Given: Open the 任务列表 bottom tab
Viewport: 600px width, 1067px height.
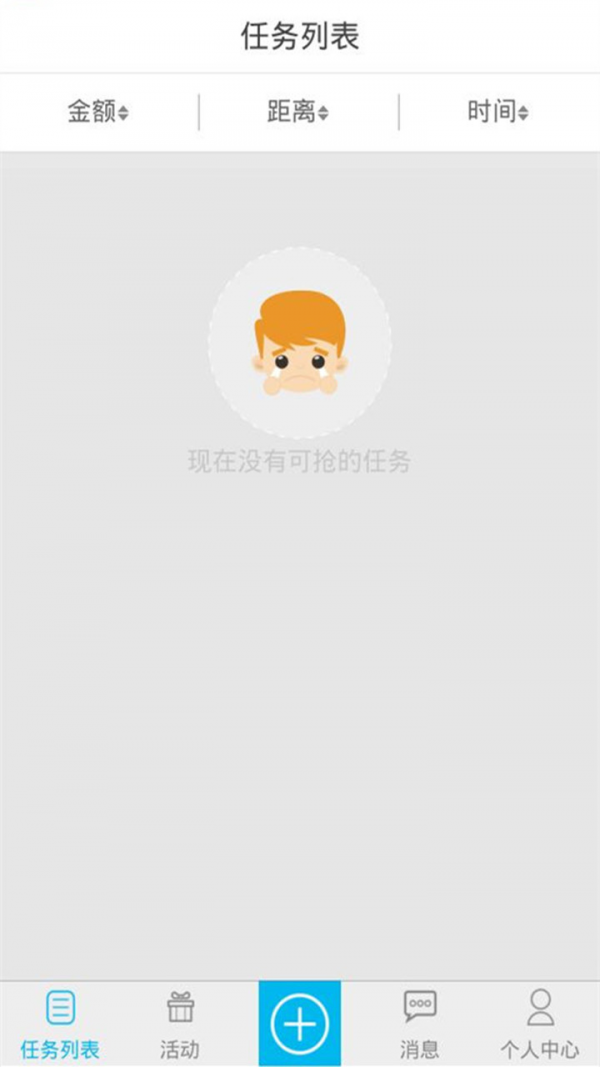Looking at the screenshot, I should [x=60, y=1024].
